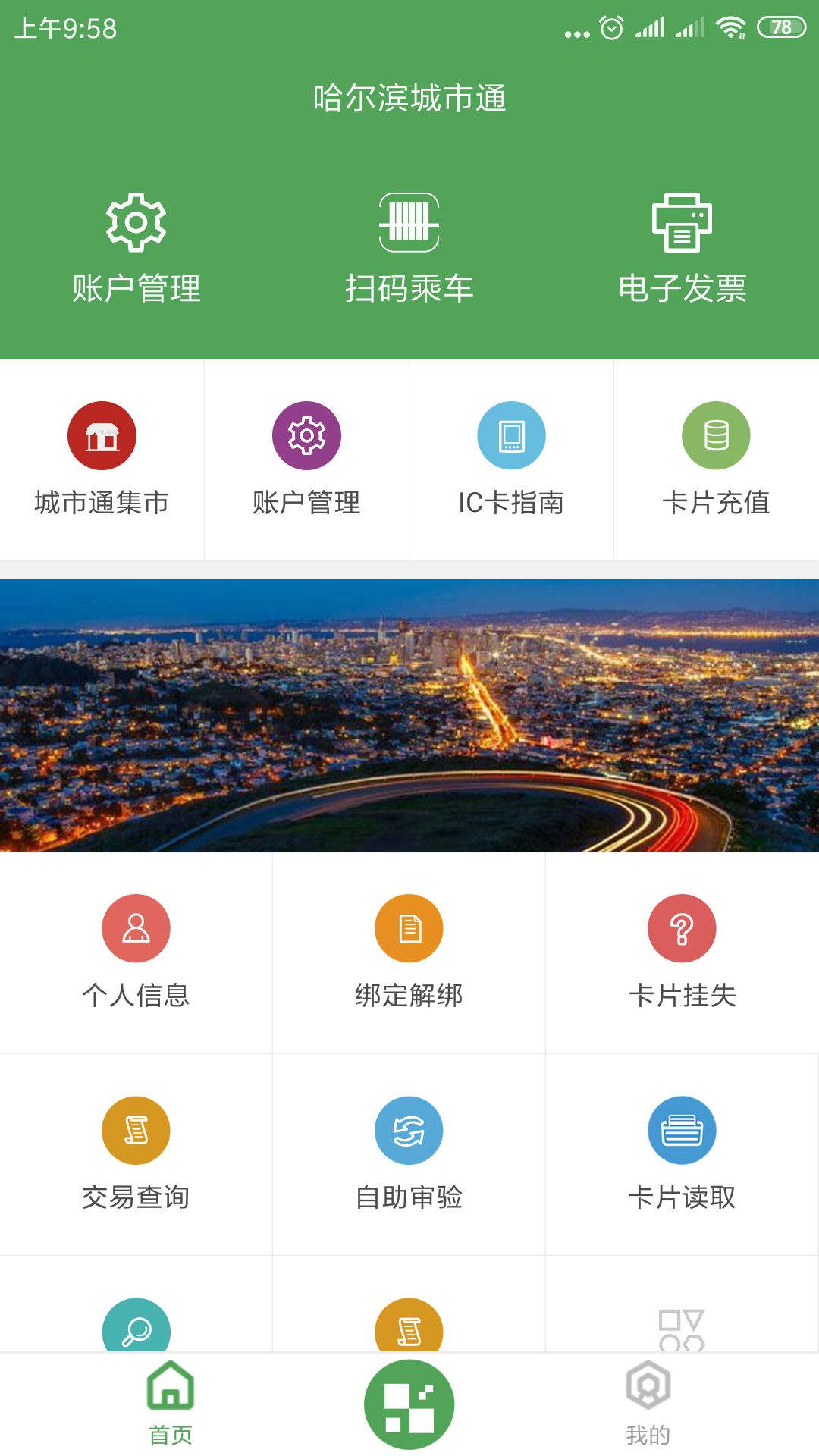Tap the center green QR code button

pyautogui.click(x=409, y=1404)
